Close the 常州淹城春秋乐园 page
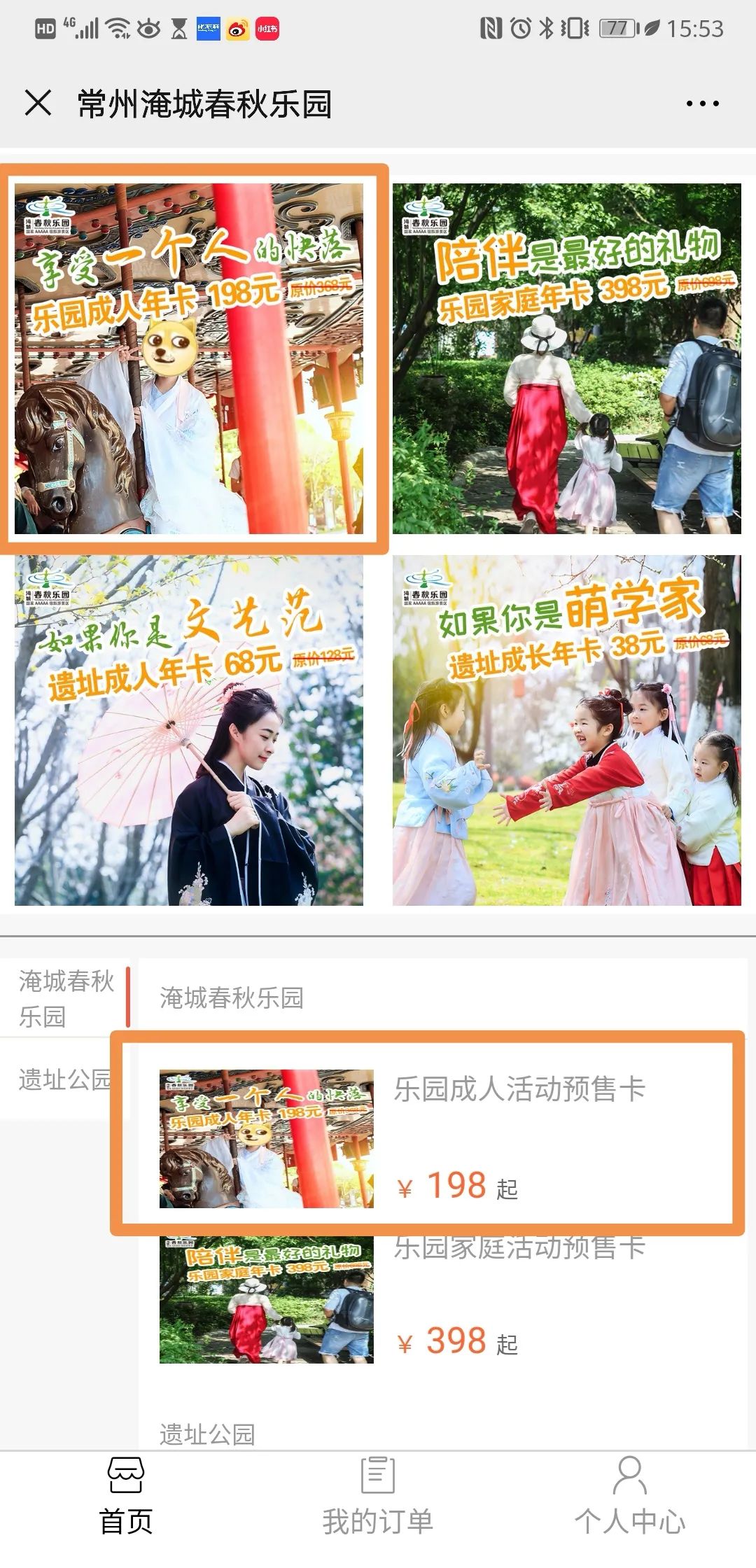 38,103
